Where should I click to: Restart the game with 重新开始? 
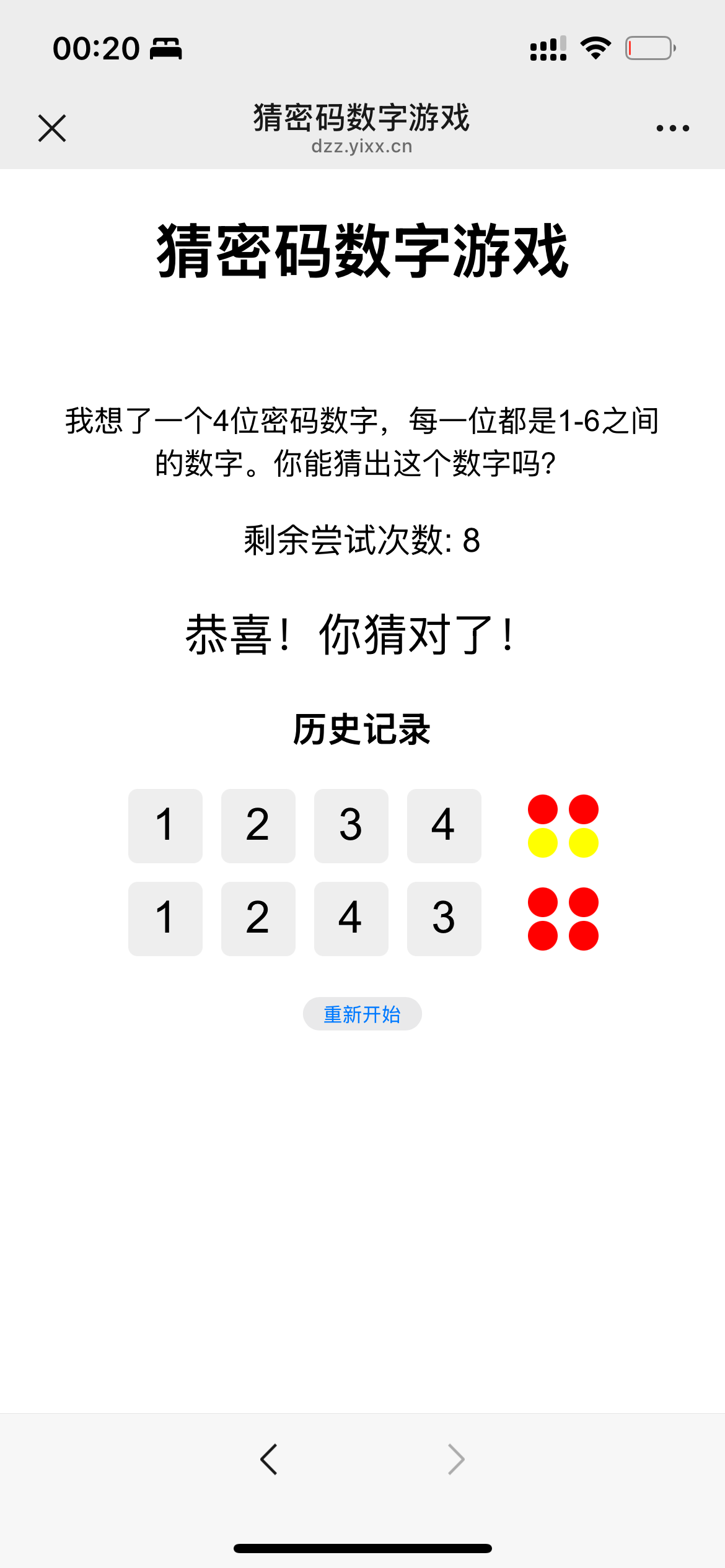coord(362,1014)
